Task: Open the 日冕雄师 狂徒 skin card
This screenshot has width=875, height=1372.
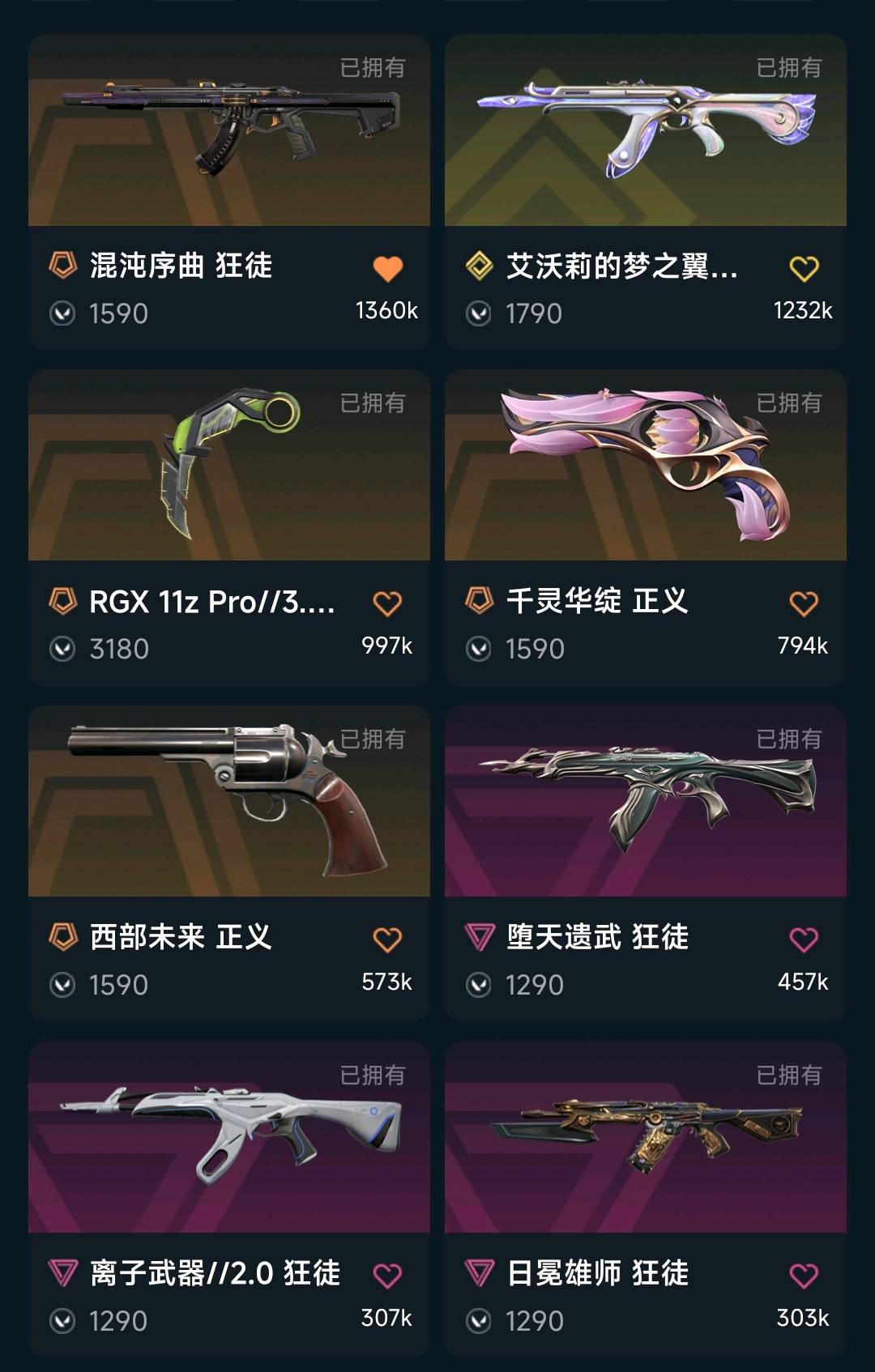Action: (645, 1138)
